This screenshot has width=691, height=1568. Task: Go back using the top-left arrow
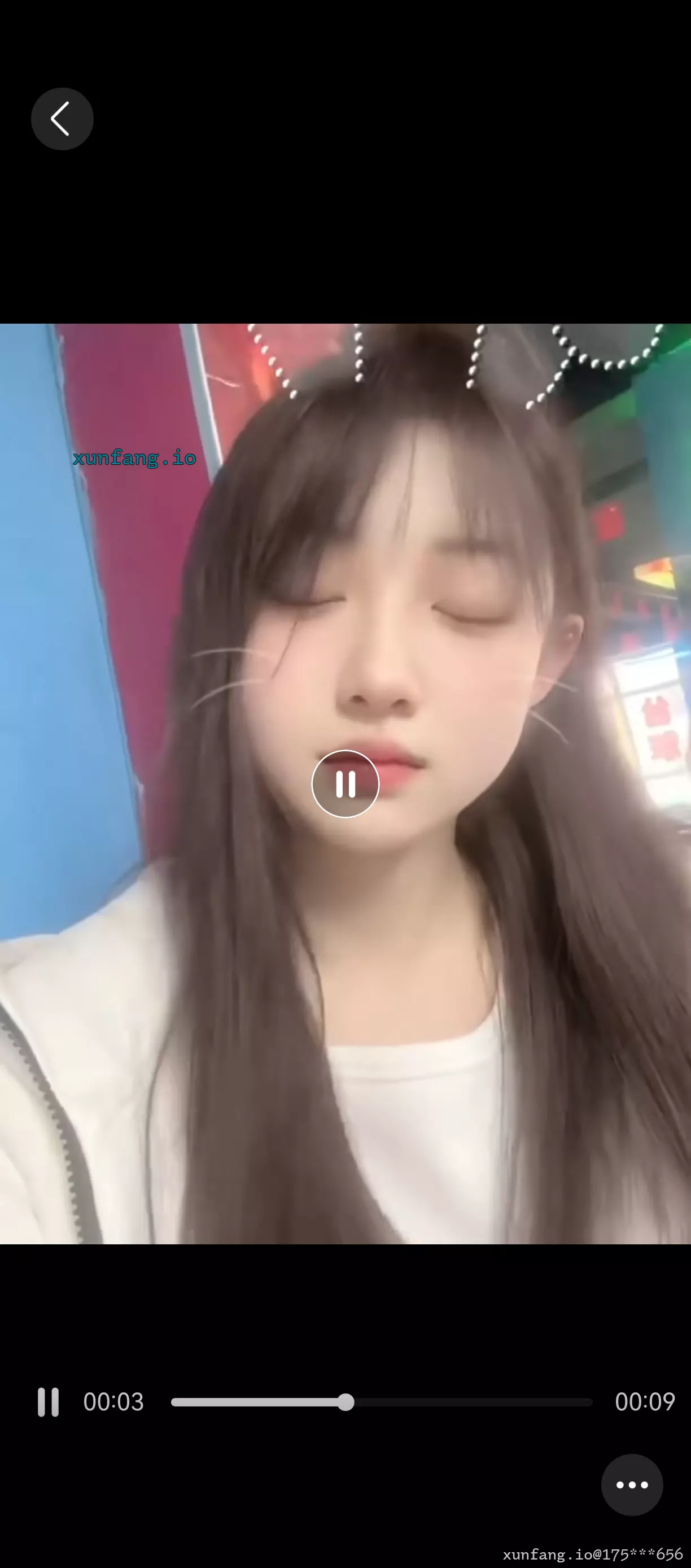[62, 119]
